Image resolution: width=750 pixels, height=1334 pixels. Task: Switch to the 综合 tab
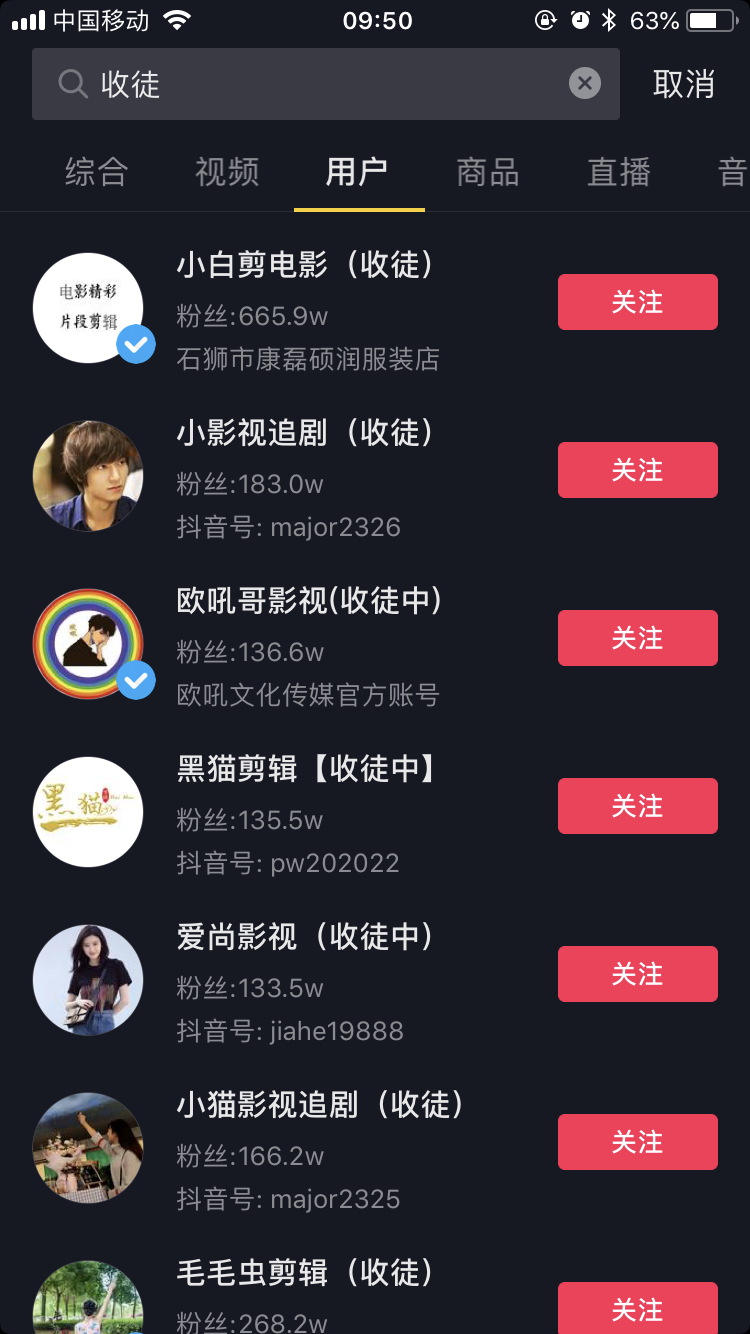[96, 172]
